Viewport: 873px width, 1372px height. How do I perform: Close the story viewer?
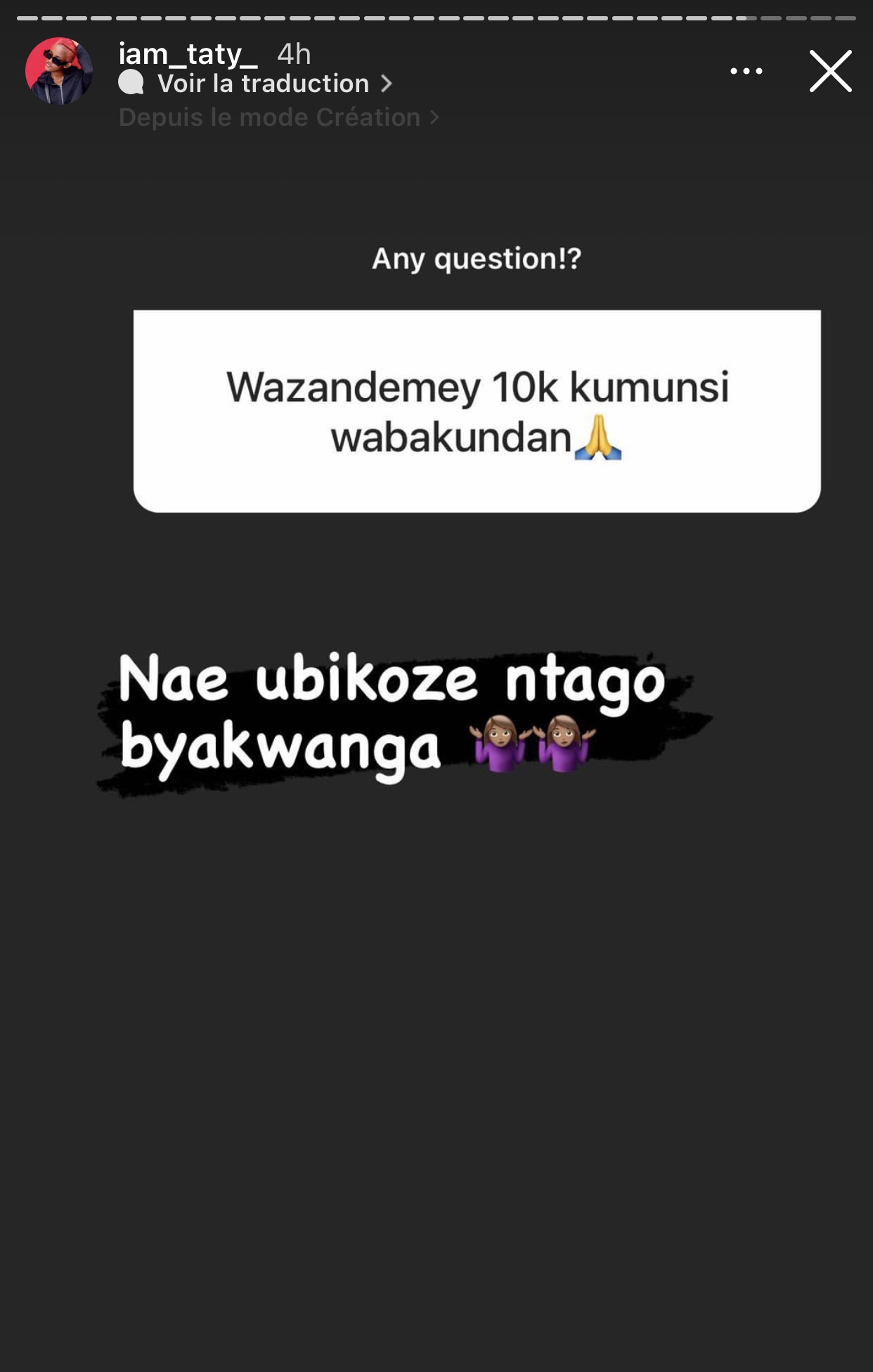pos(830,71)
